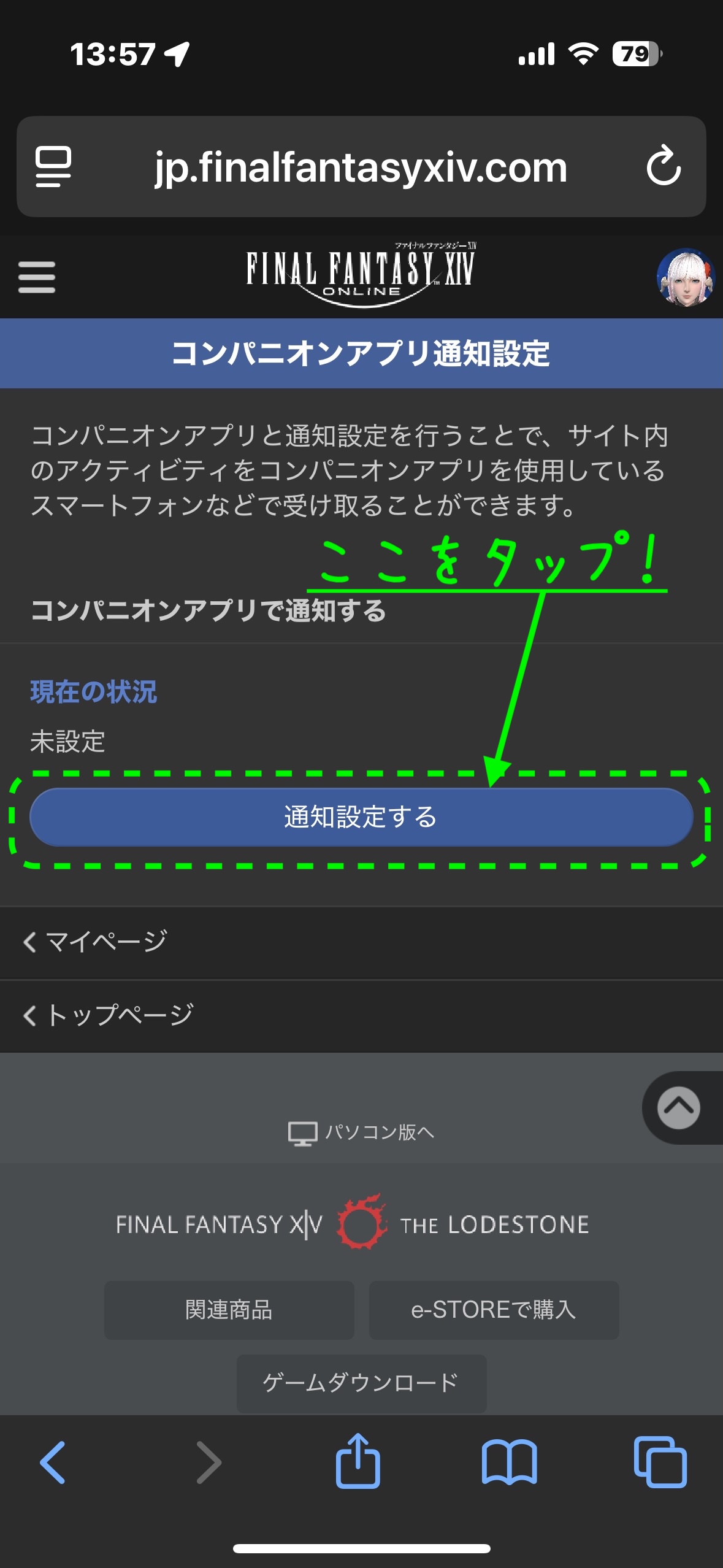This screenshot has height=1568, width=723.
Task: Tap the jp.finalfantasyxiv.com address bar
Action: pyautogui.click(x=361, y=167)
